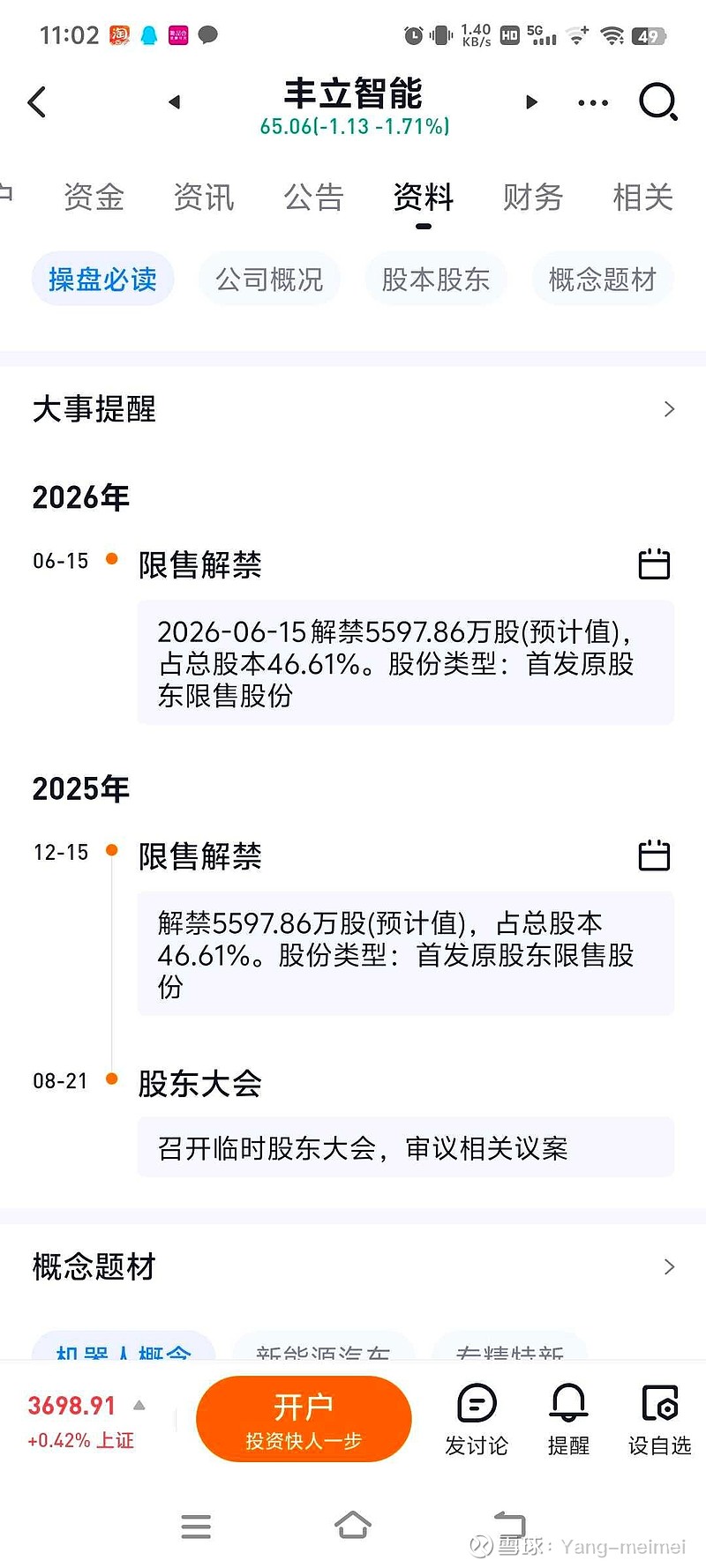Open the 公告 tab
This screenshot has width=706, height=1568.
pyautogui.click(x=313, y=197)
